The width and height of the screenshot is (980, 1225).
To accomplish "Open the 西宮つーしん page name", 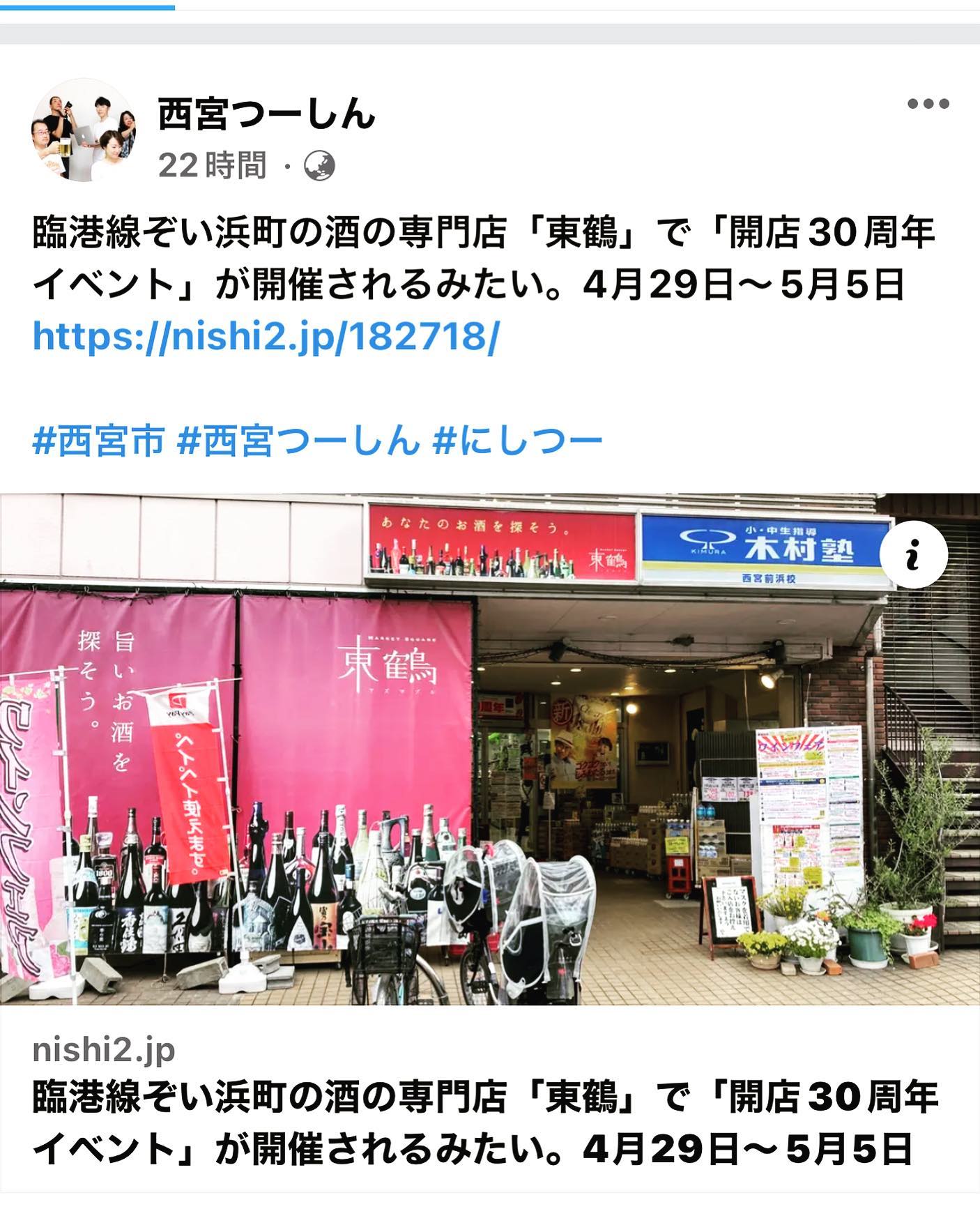I will [267, 113].
